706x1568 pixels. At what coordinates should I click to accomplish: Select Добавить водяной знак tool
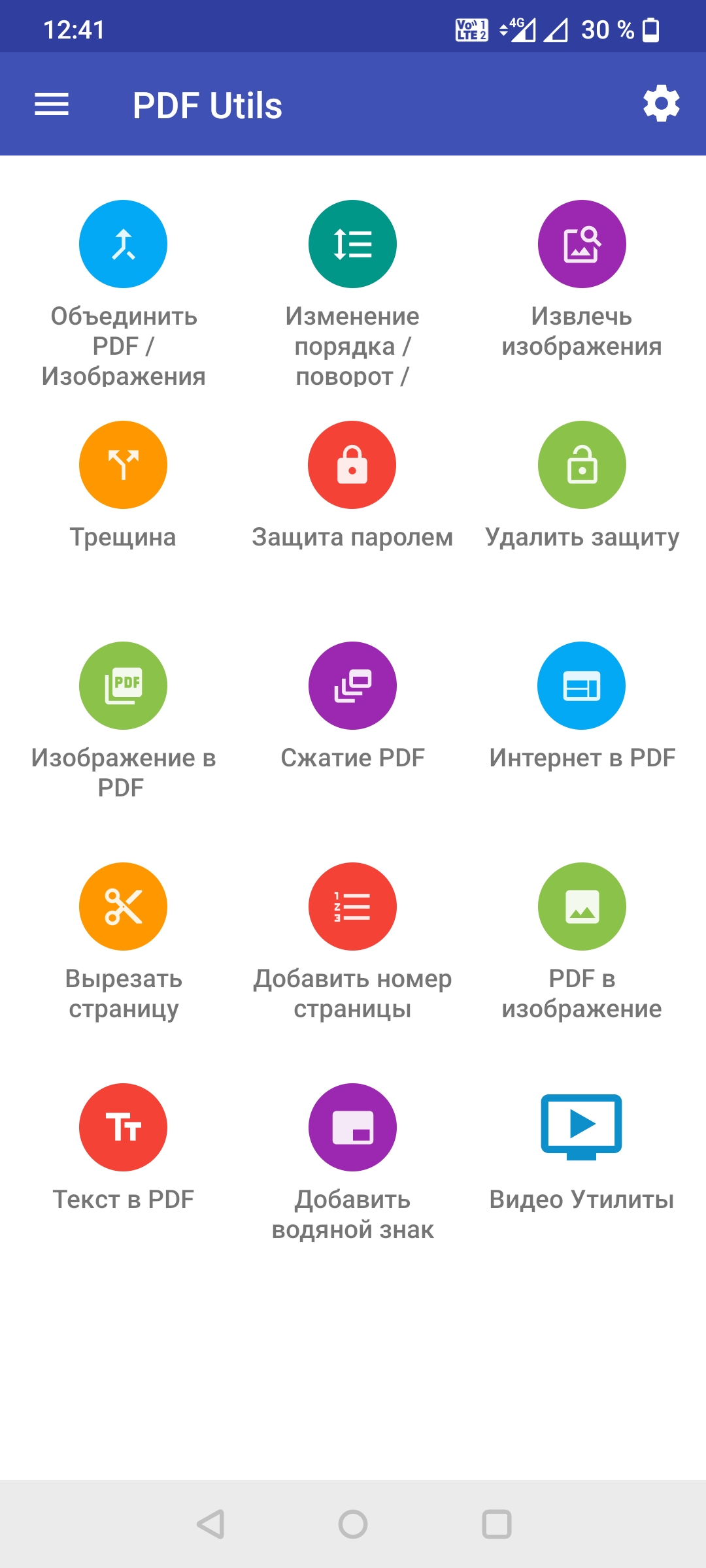pos(352,1128)
